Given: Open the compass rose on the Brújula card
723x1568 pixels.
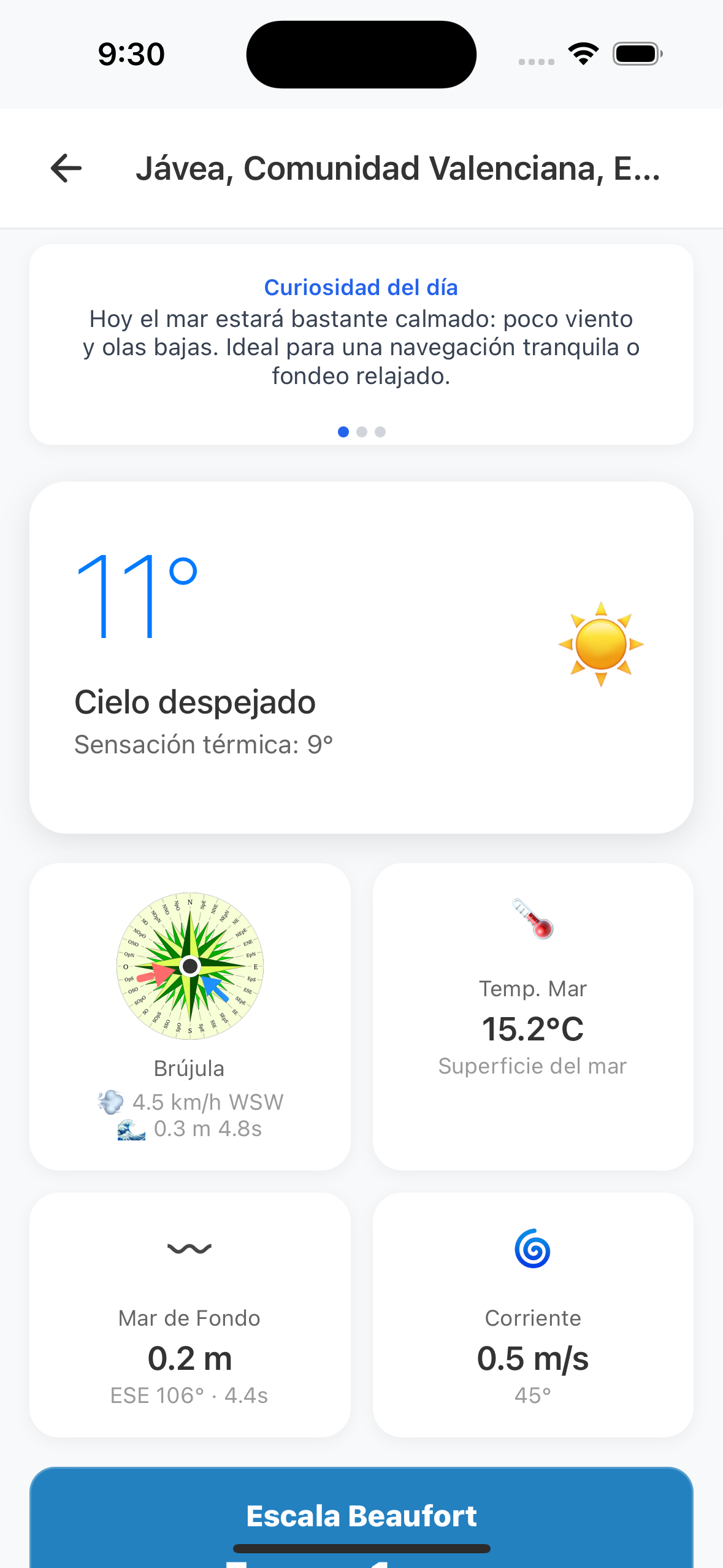Looking at the screenshot, I should (189, 966).
